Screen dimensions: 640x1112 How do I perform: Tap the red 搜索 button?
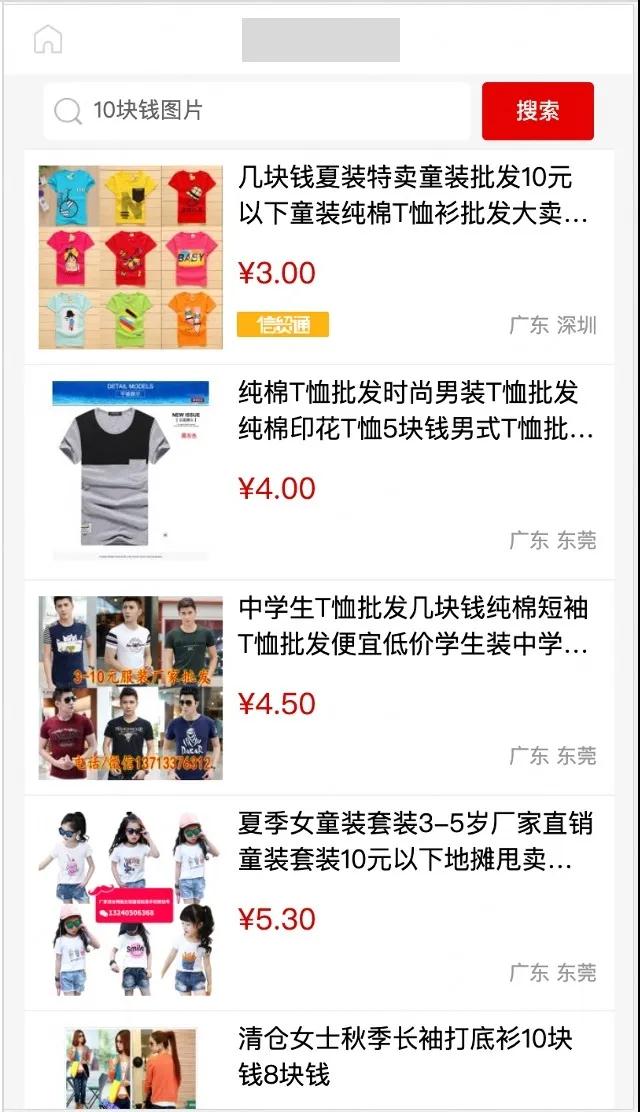tap(538, 111)
